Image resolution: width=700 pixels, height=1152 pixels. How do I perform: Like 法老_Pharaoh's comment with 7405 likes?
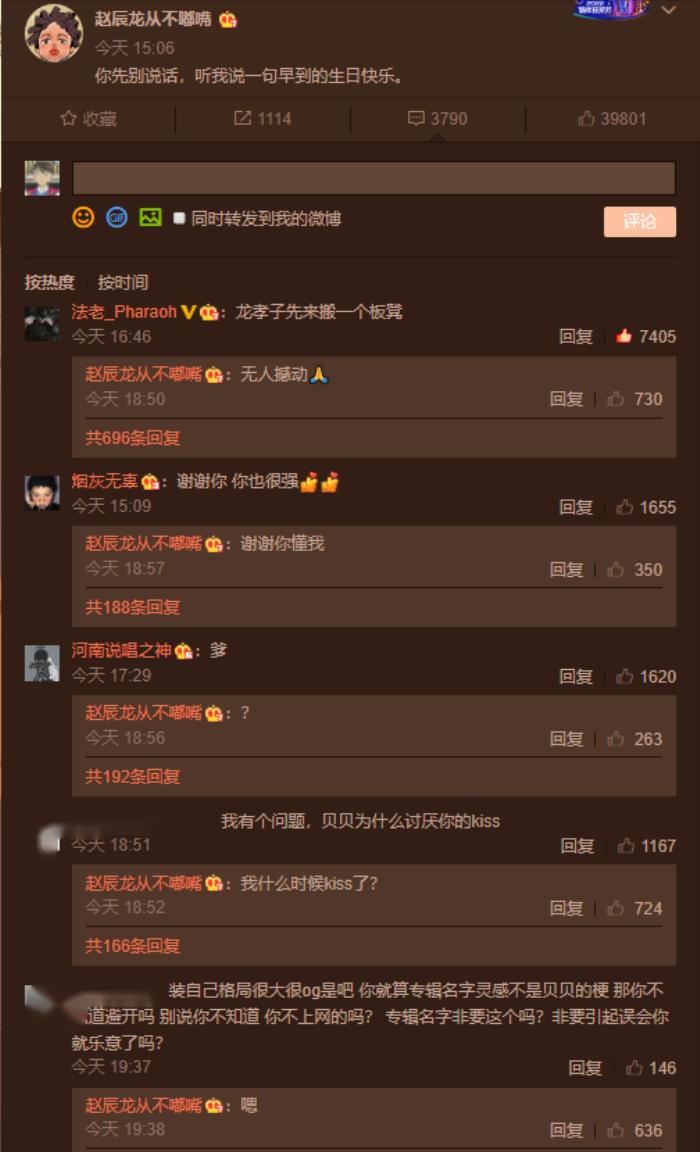pos(624,336)
